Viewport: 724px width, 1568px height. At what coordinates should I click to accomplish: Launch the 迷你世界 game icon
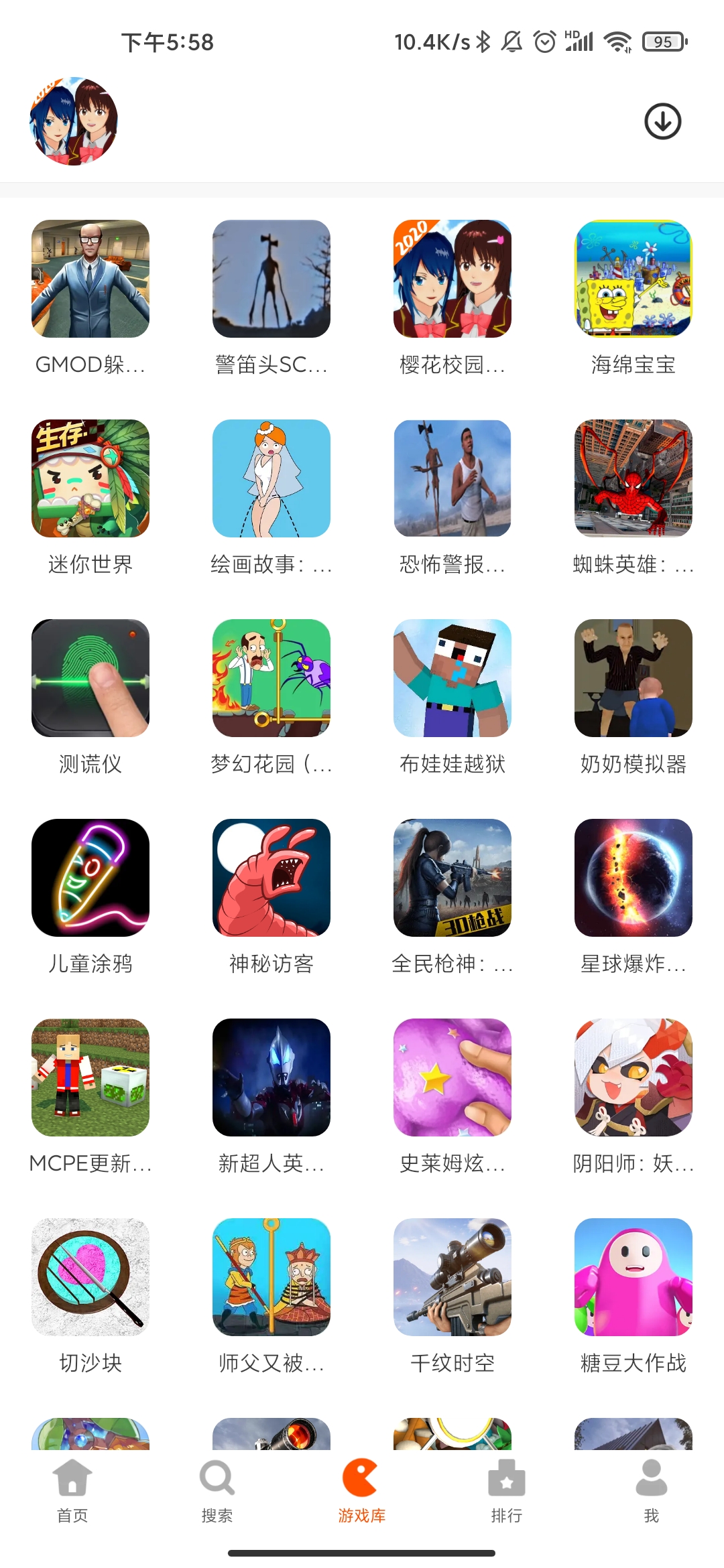coord(90,478)
